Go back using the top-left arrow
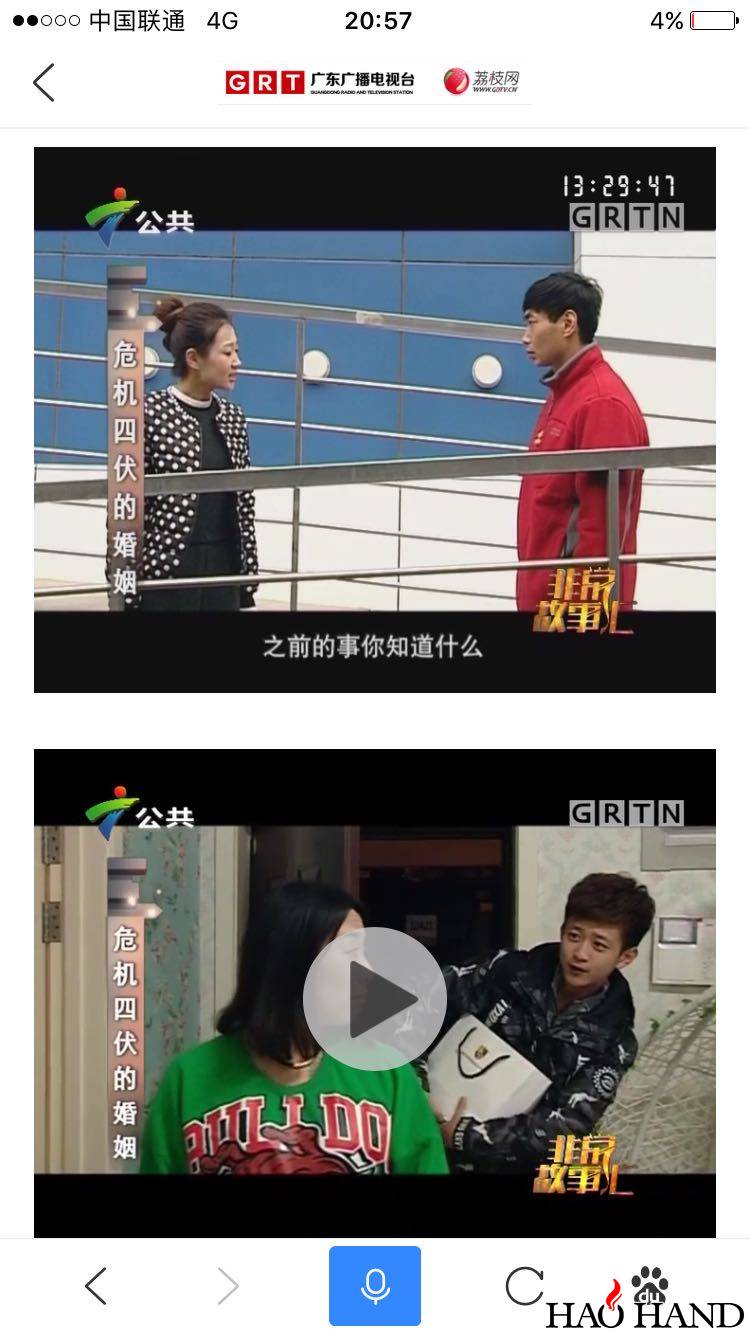750x1334 pixels. click(44, 82)
